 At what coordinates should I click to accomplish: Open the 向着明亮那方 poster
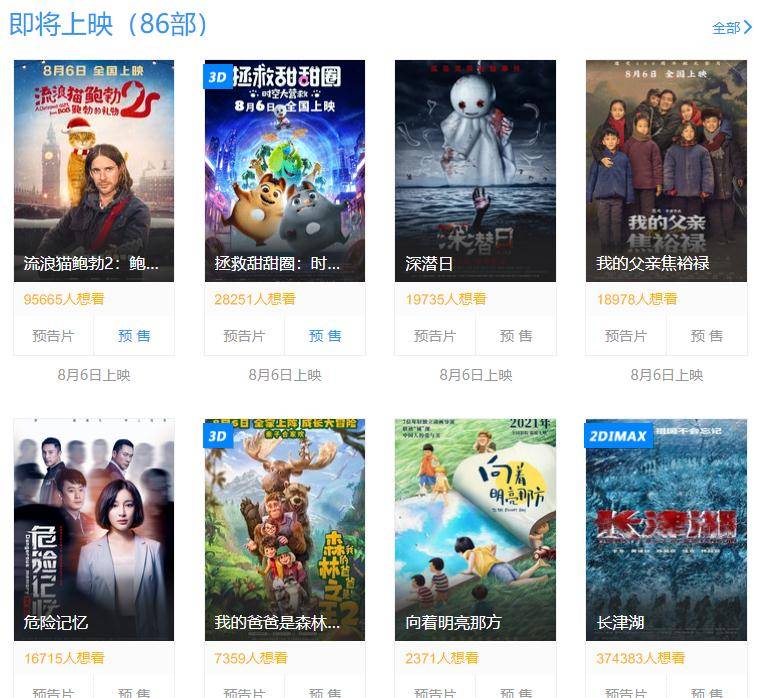point(475,530)
